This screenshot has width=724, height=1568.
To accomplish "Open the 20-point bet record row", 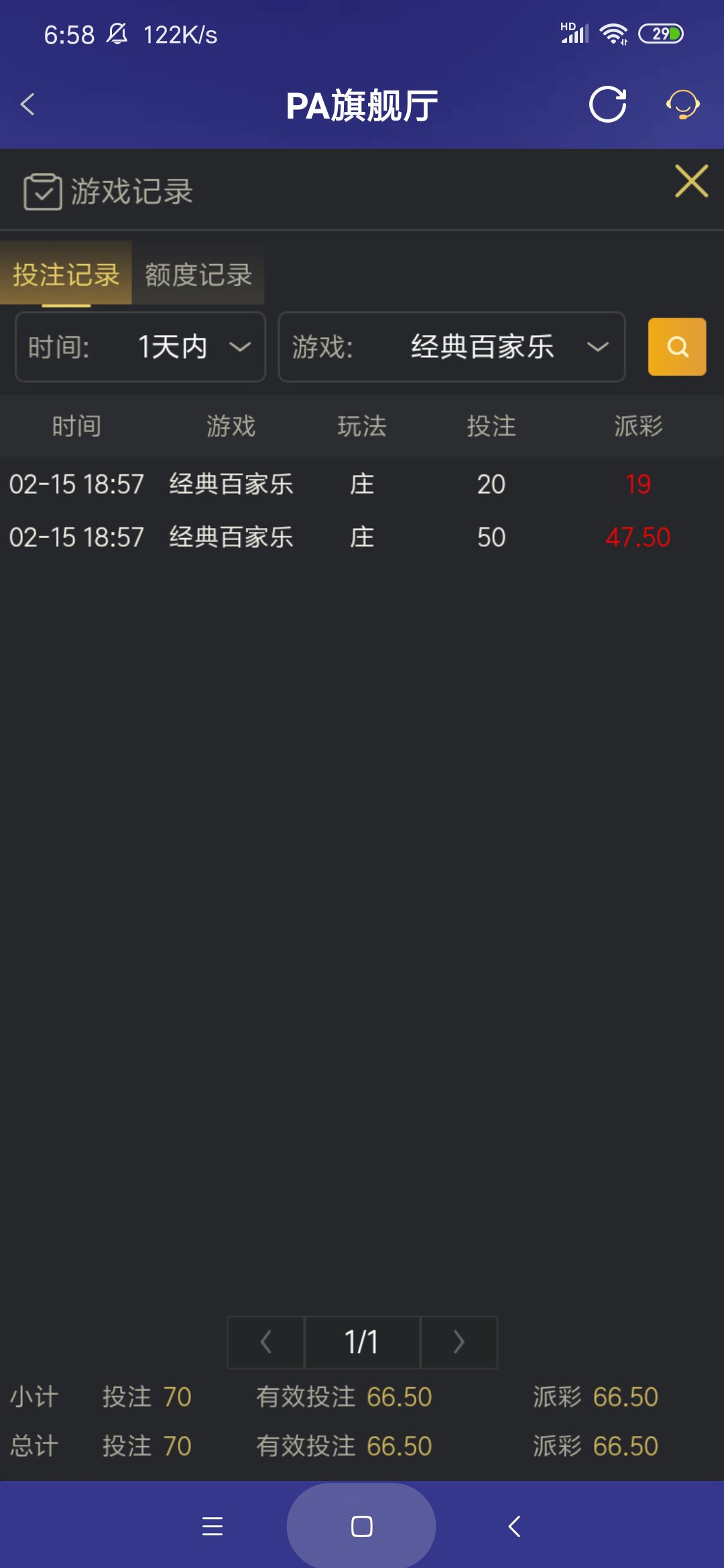I will (362, 484).
